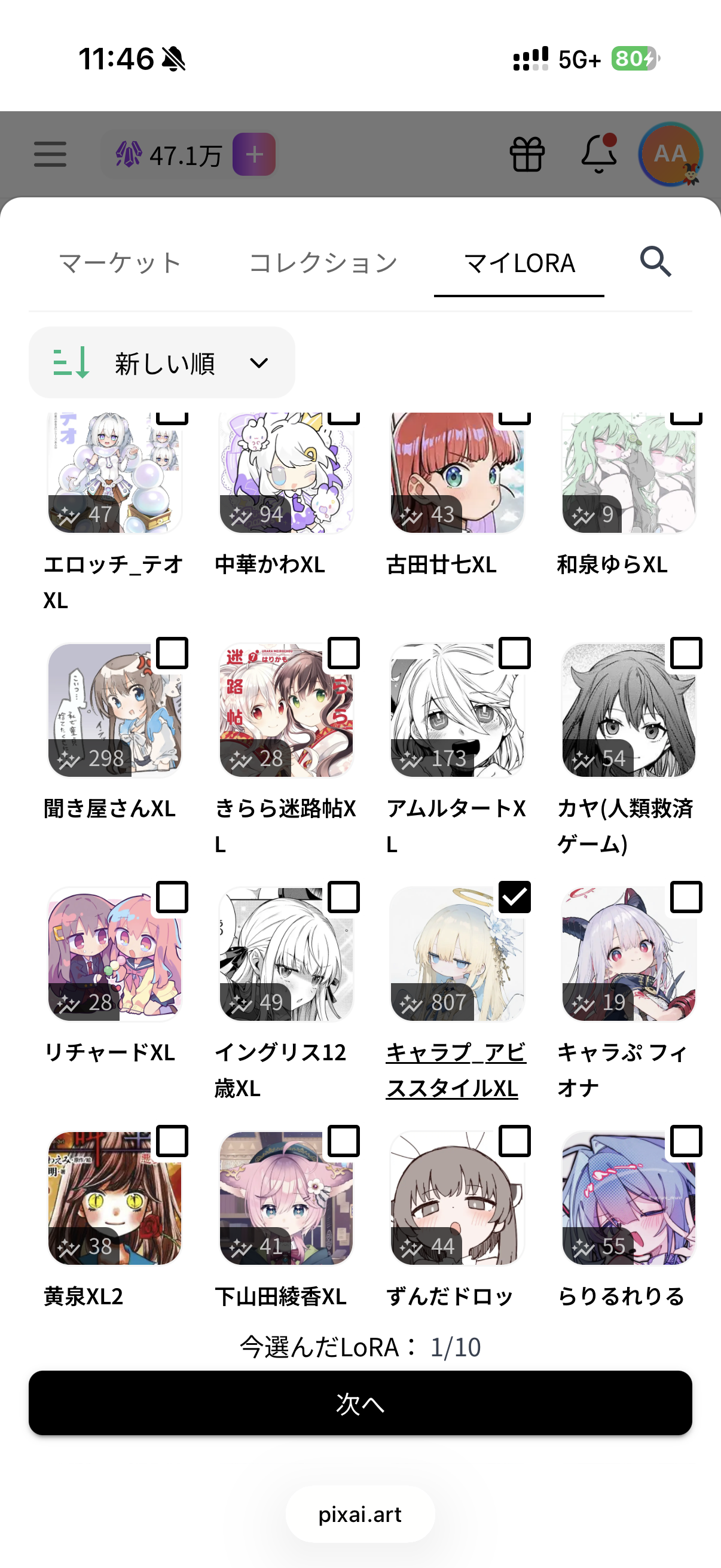Open the 中華かわXL thumbnail
The height and width of the screenshot is (1568, 721).
[286, 472]
